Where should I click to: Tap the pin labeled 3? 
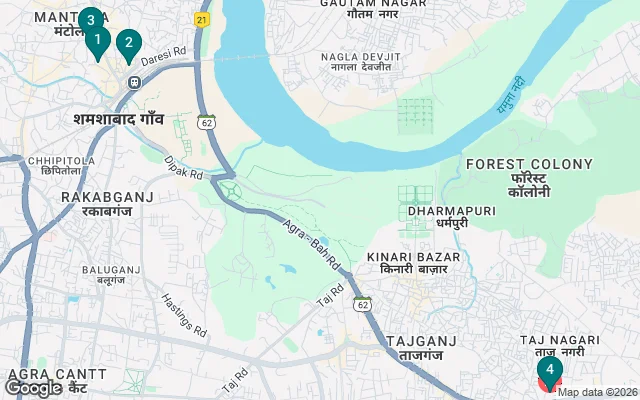click(x=90, y=20)
